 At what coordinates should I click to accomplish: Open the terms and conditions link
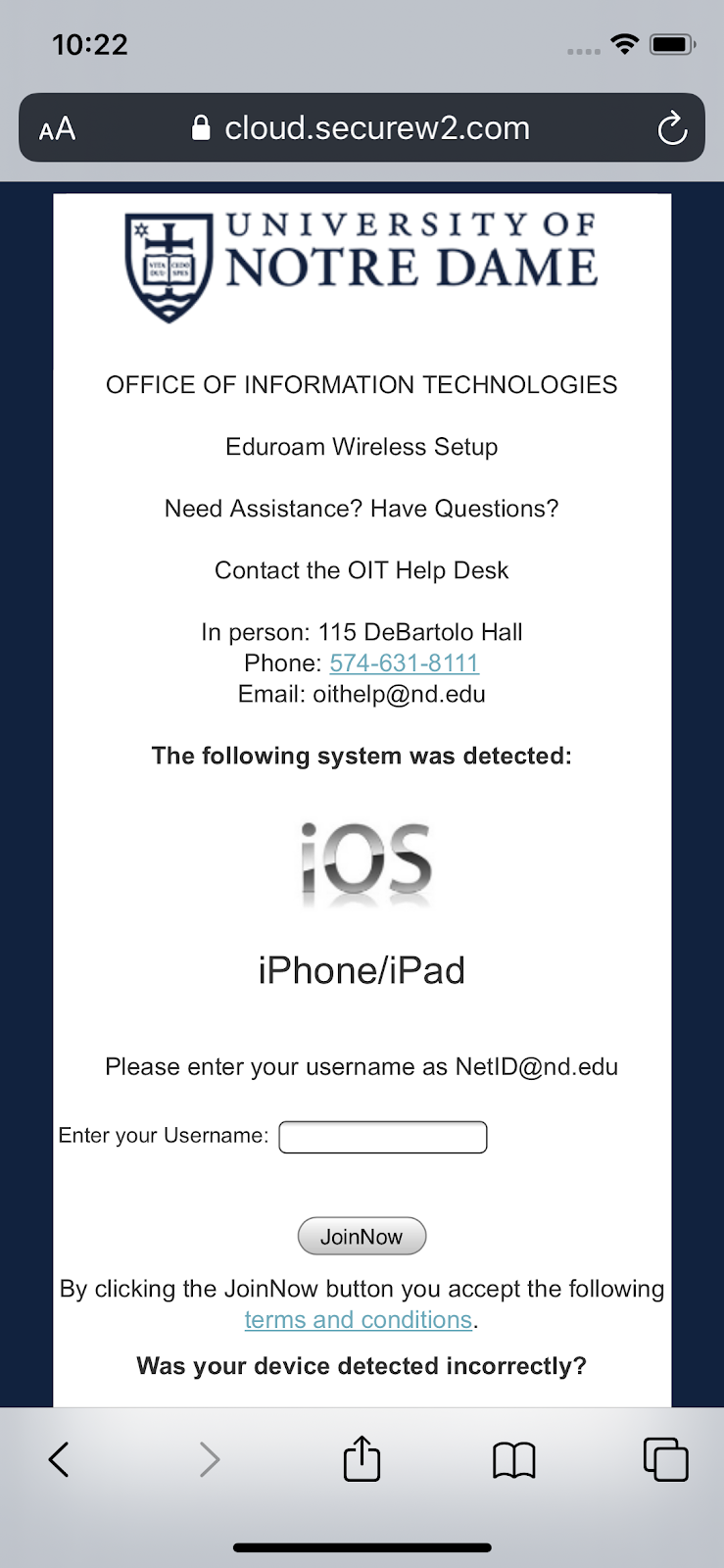[359, 1320]
